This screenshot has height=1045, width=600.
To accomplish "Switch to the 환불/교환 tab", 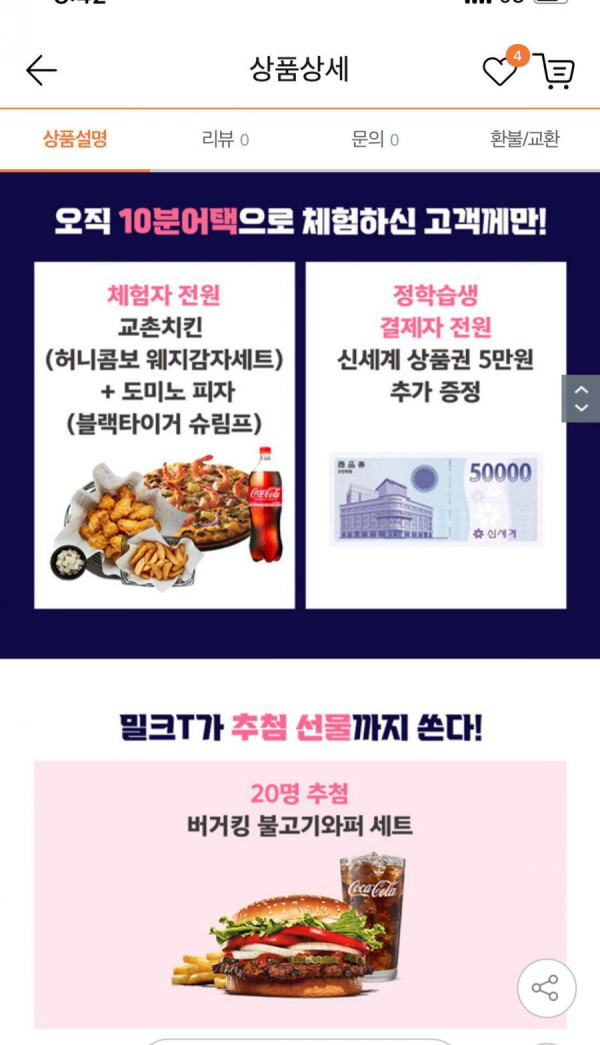I will pyautogui.click(x=524, y=140).
